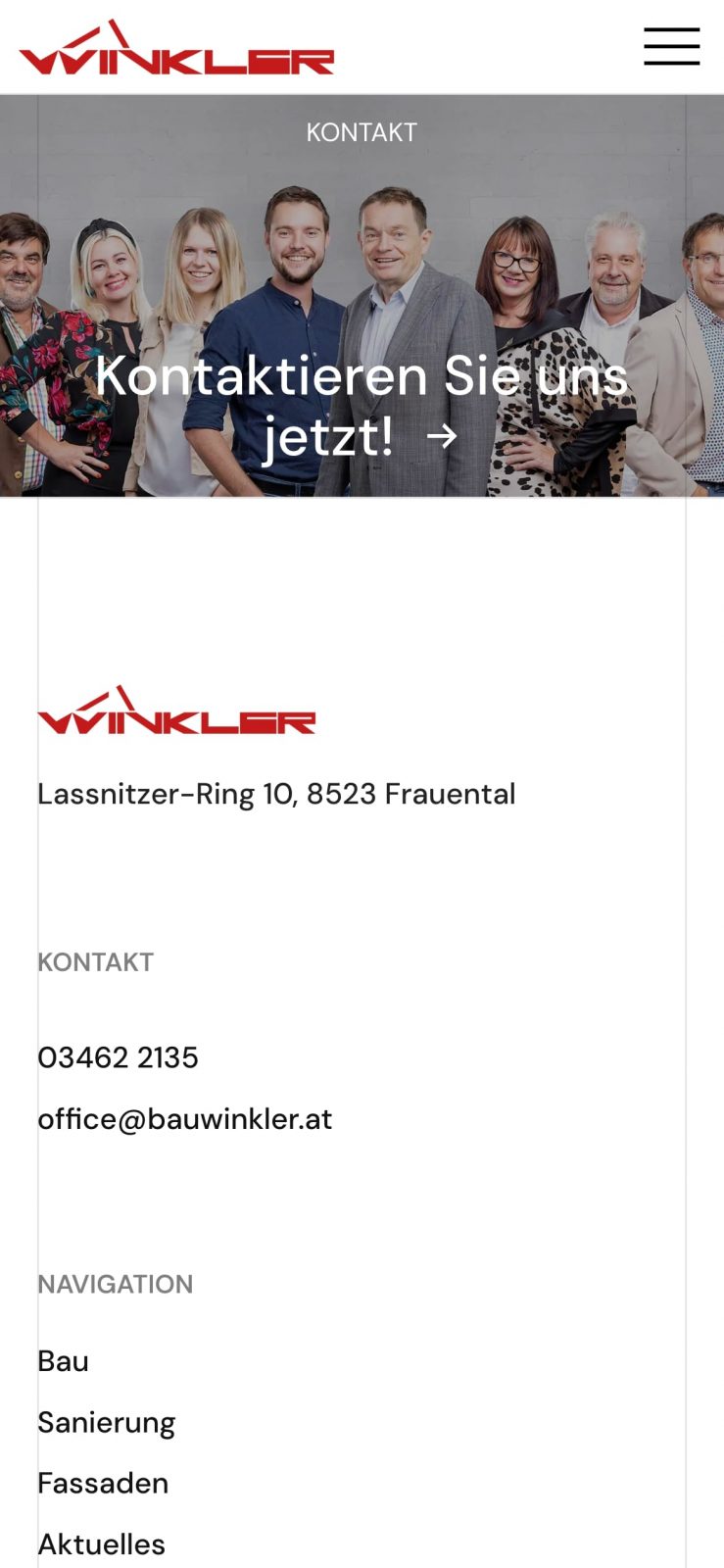Go to the Bau page
The height and width of the screenshot is (1568, 724).
[x=63, y=1361]
